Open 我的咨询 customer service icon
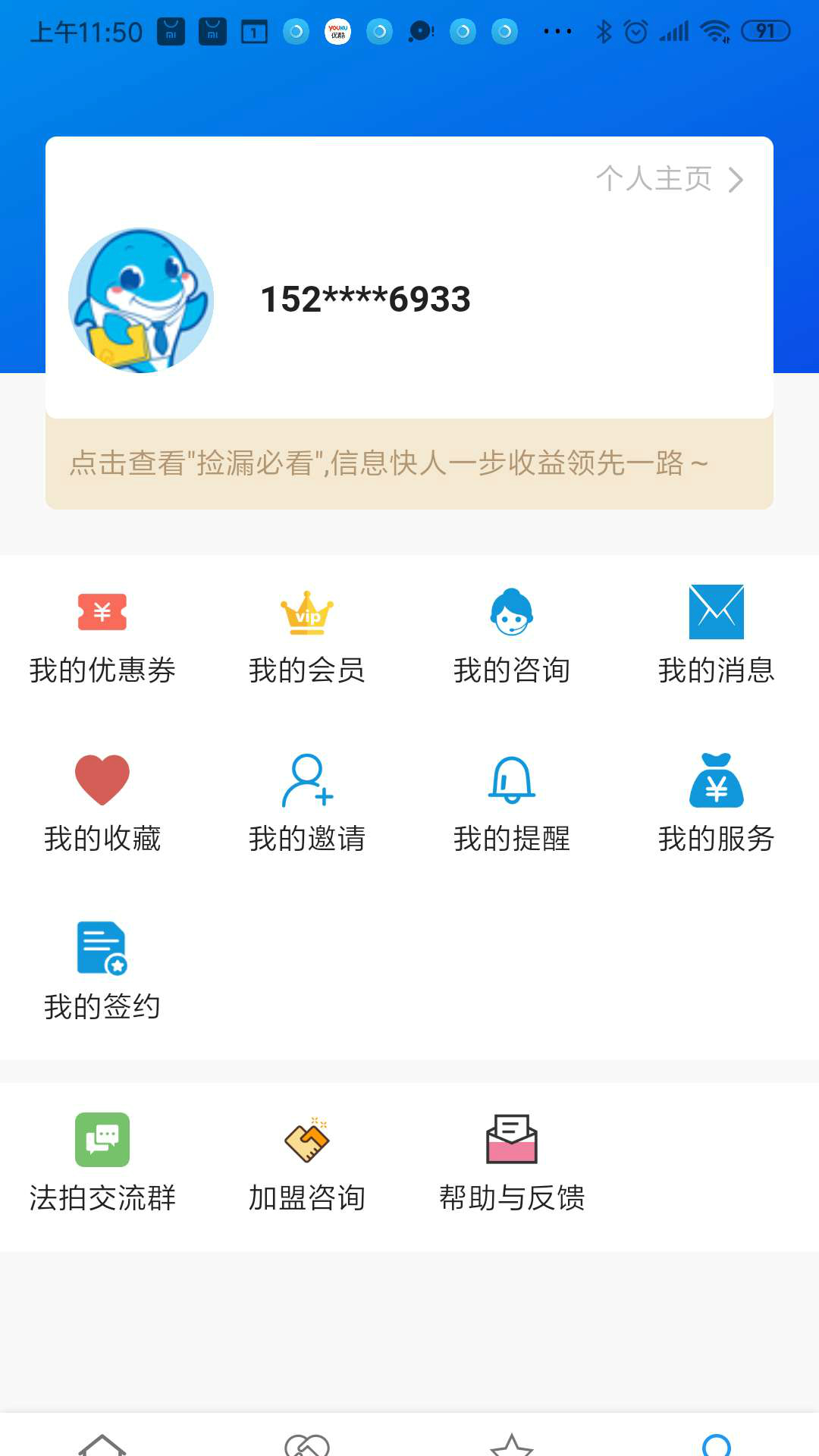Viewport: 819px width, 1456px height. (x=511, y=637)
